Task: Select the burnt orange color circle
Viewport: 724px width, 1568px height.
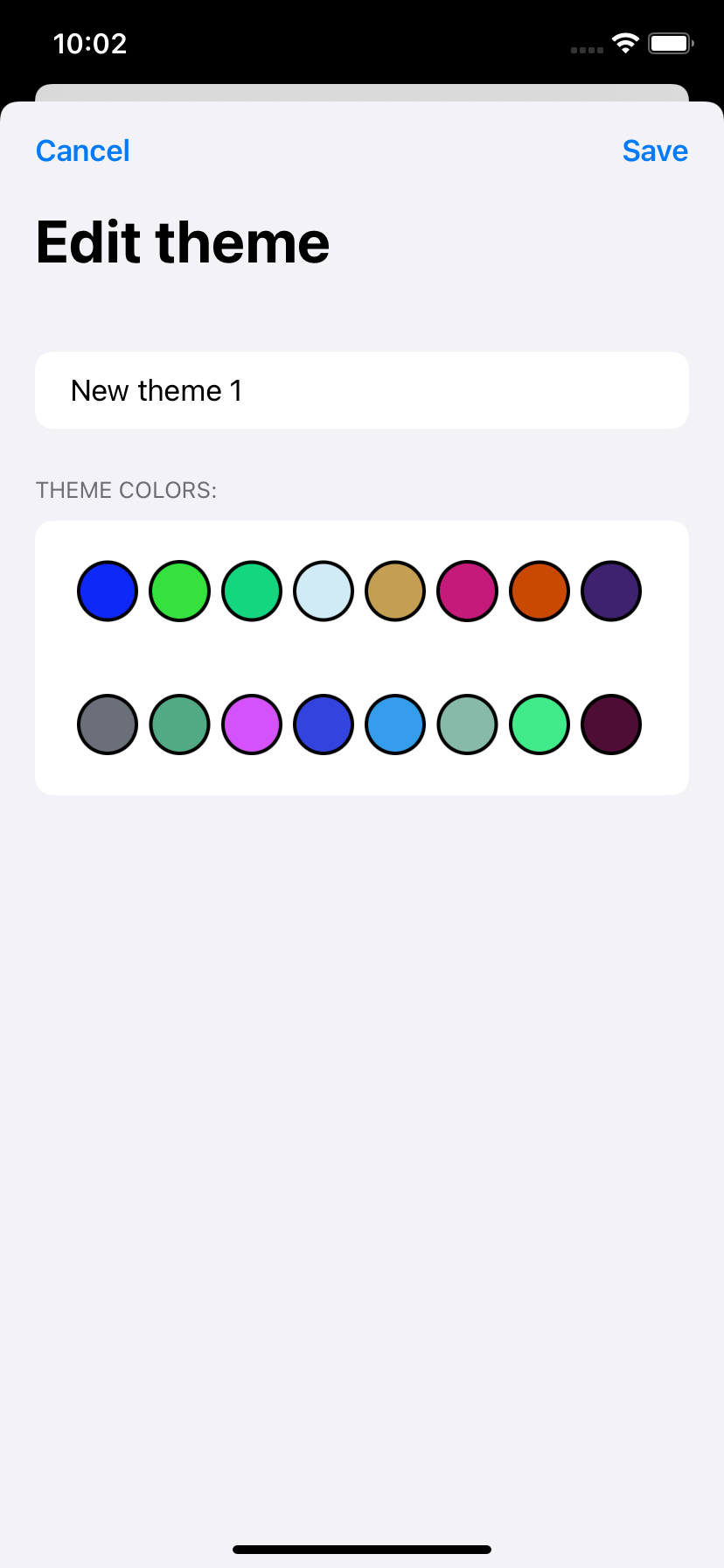Action: 539,591
